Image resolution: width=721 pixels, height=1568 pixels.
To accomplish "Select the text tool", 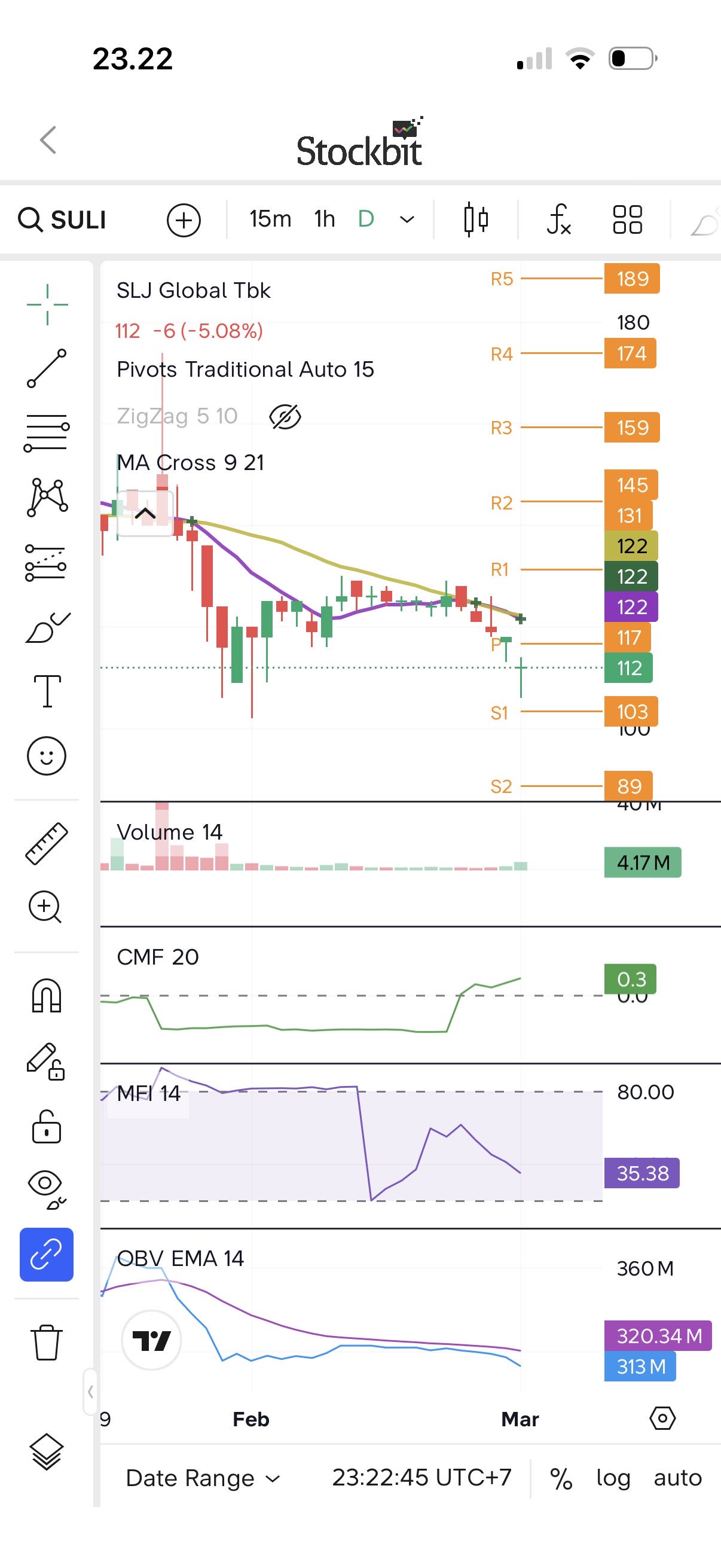I will 47,691.
